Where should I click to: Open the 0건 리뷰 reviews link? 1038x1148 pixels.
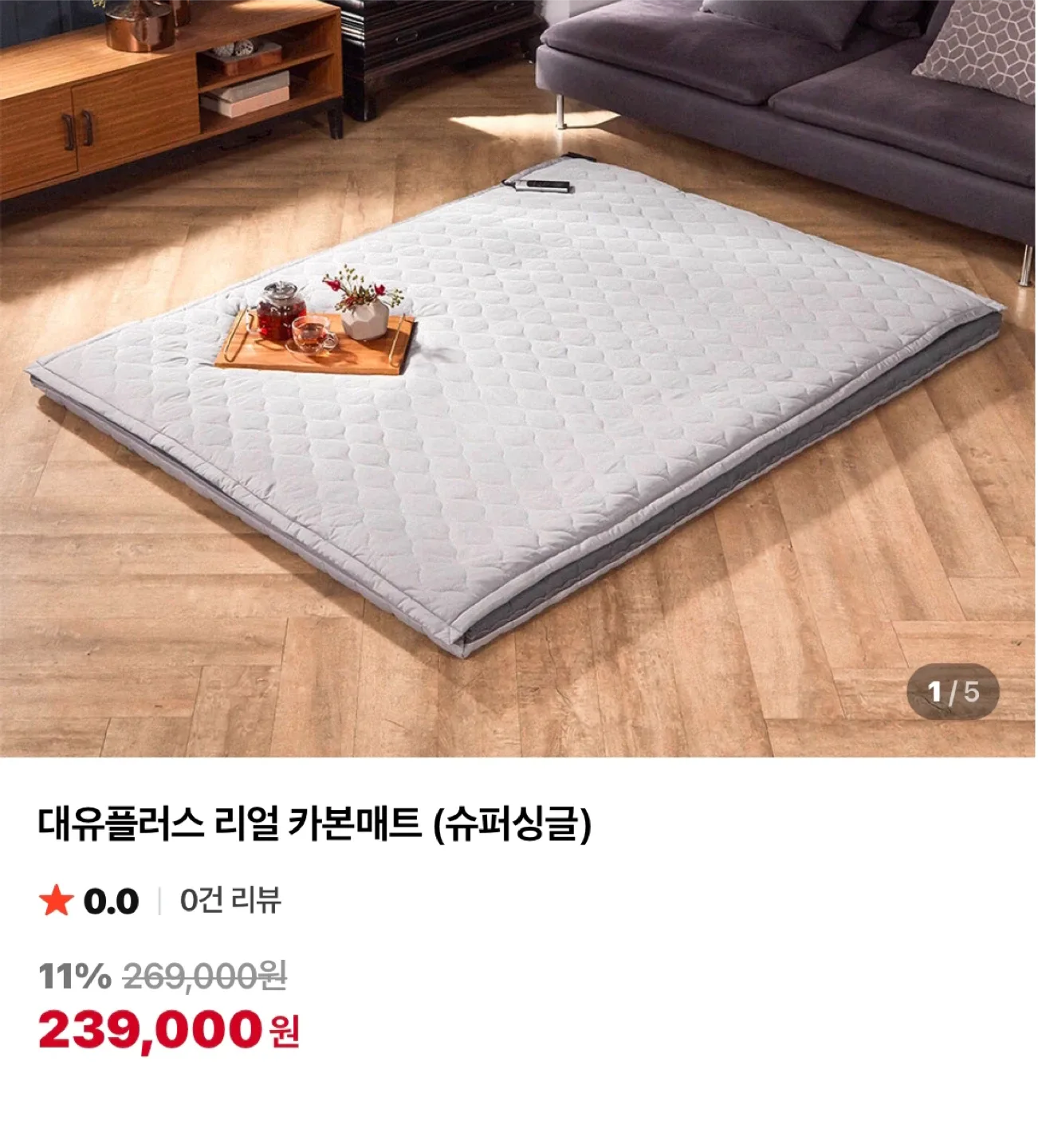tap(230, 901)
